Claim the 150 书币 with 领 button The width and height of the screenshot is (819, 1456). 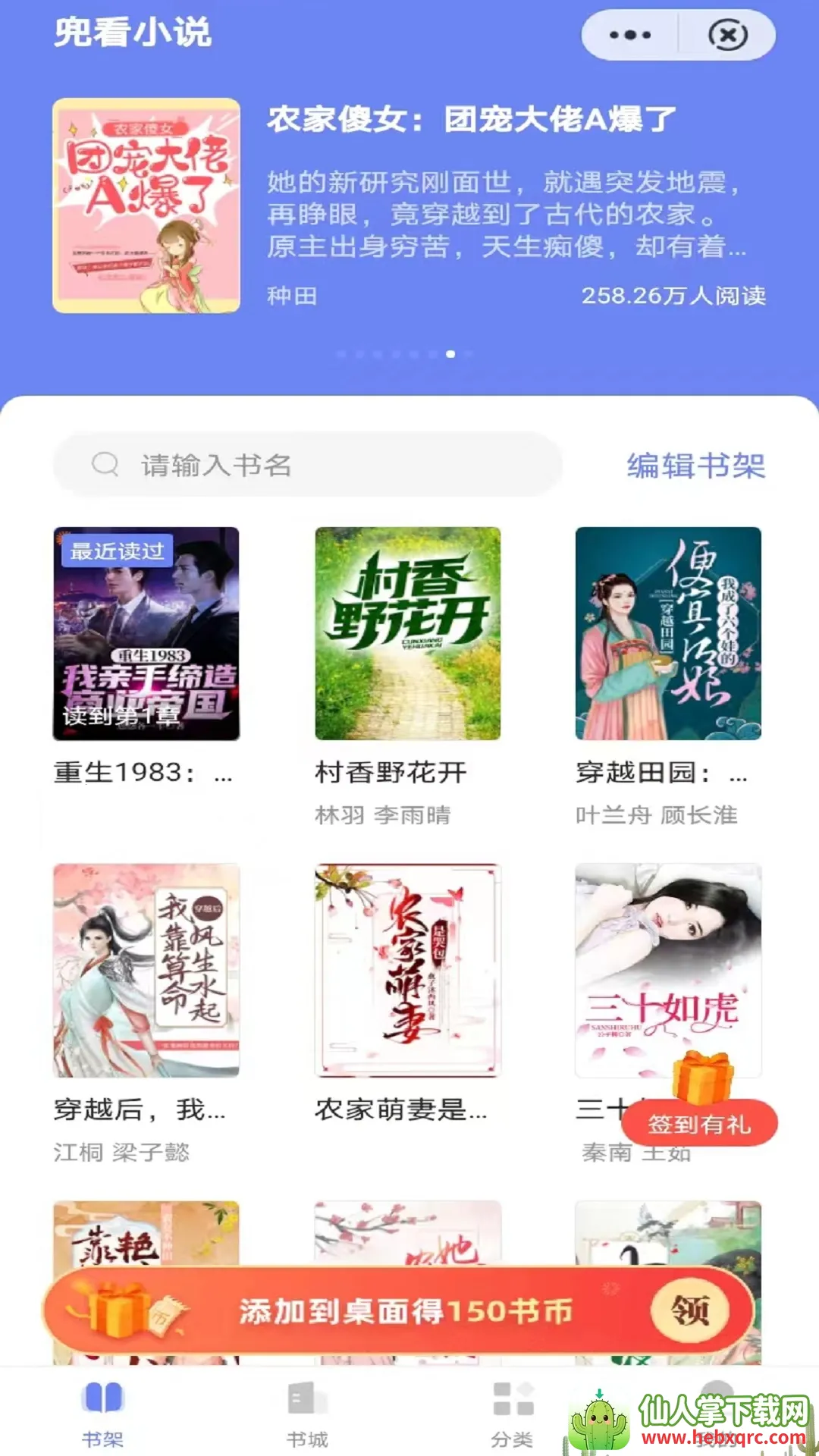pyautogui.click(x=689, y=1310)
